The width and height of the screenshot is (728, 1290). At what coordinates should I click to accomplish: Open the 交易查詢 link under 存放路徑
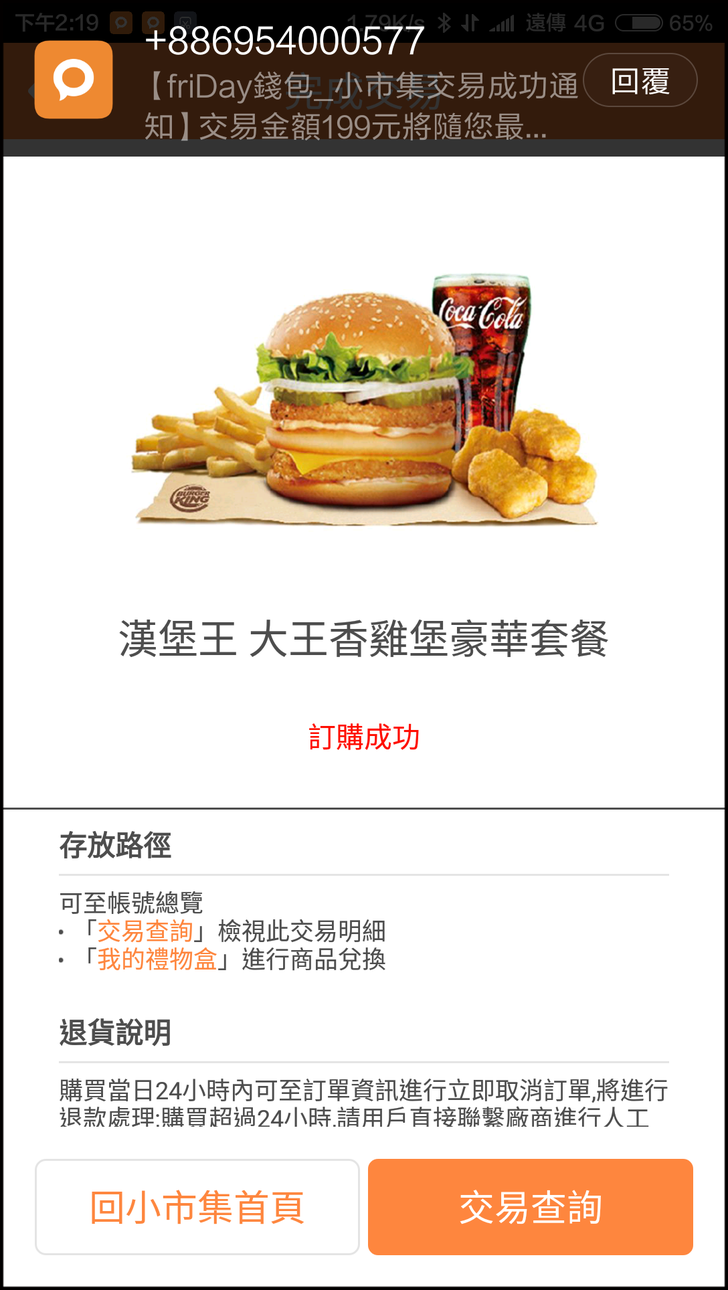145,932
